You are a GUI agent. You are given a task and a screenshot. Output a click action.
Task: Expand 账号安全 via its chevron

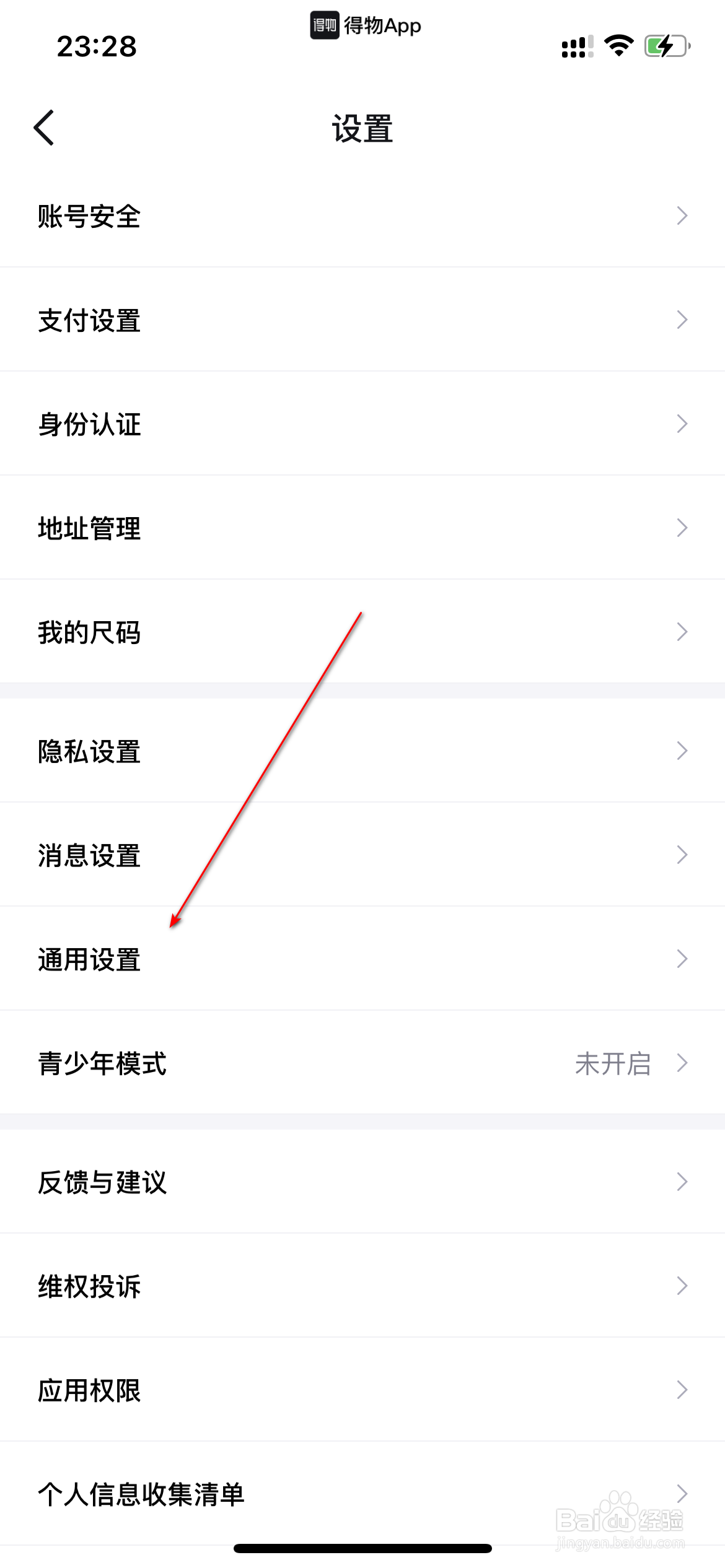683,216
